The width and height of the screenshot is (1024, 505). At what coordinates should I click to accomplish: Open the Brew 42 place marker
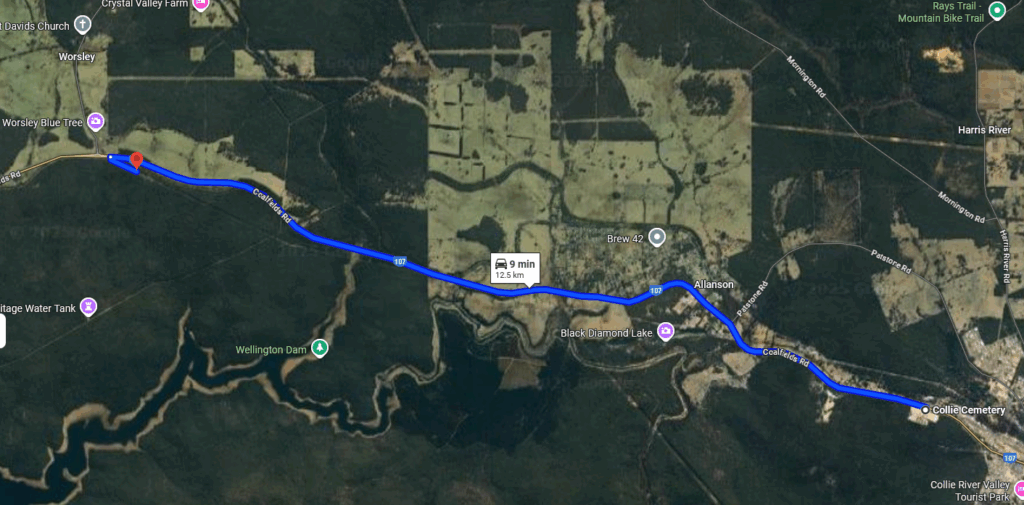pos(657,237)
